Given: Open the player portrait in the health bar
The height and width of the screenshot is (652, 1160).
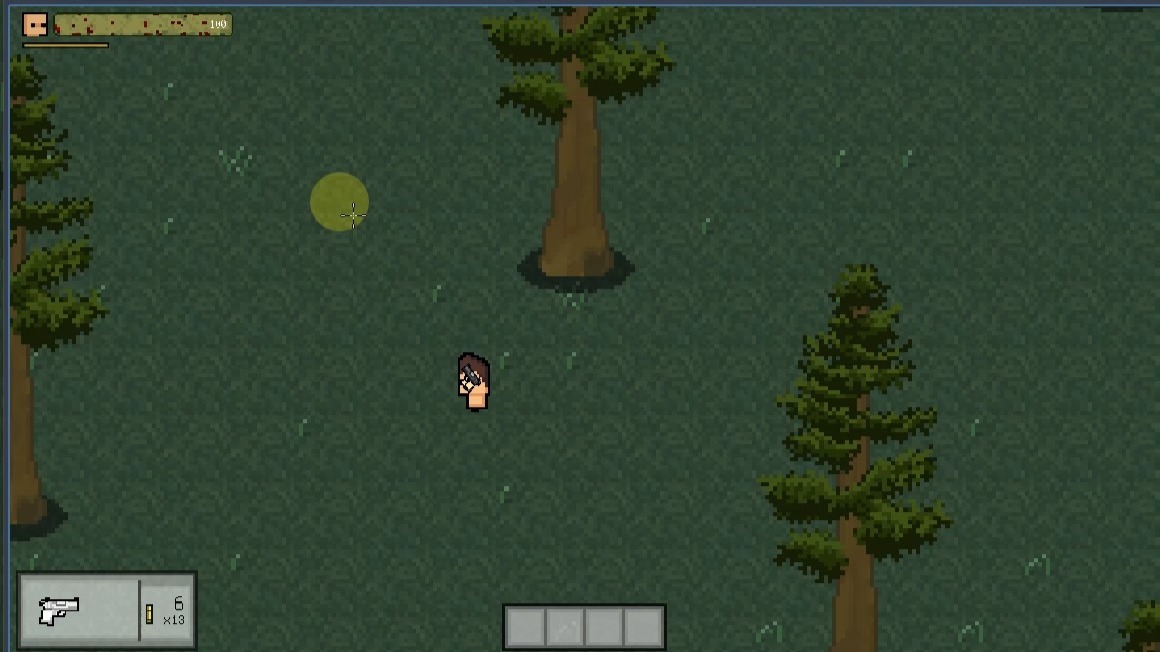Looking at the screenshot, I should pyautogui.click(x=36, y=25).
